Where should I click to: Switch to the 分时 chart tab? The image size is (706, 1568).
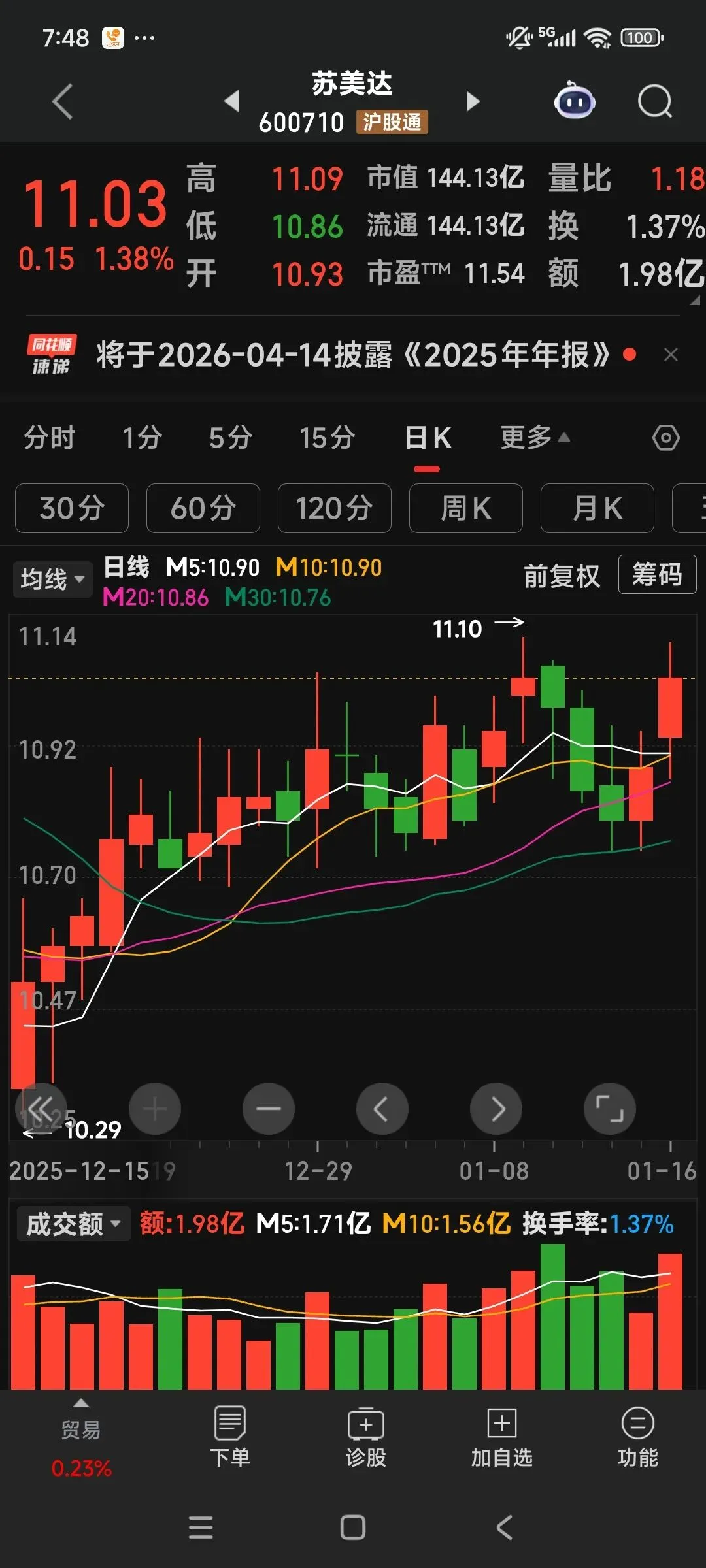click(x=50, y=438)
